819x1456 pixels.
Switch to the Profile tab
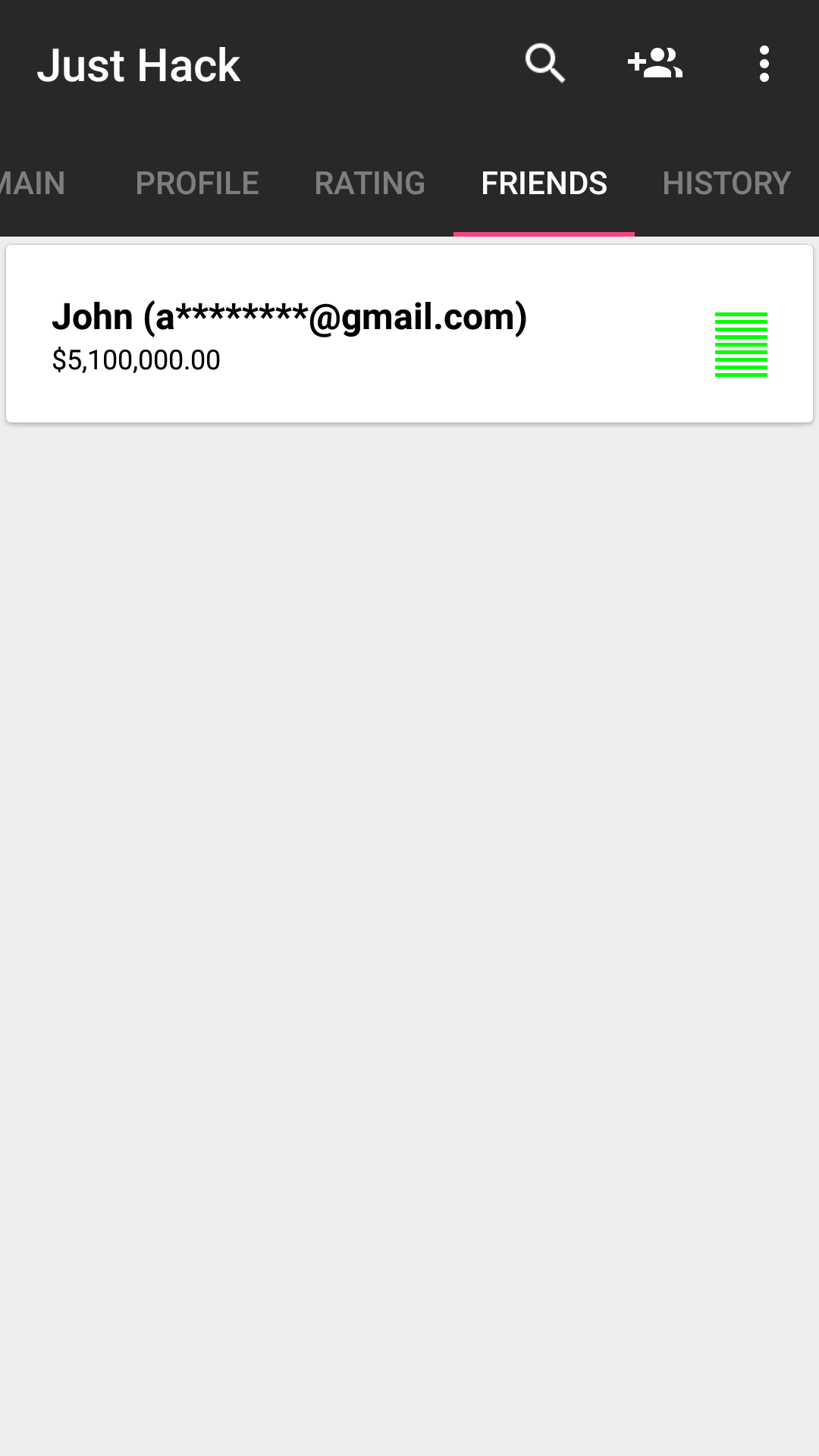tap(197, 184)
